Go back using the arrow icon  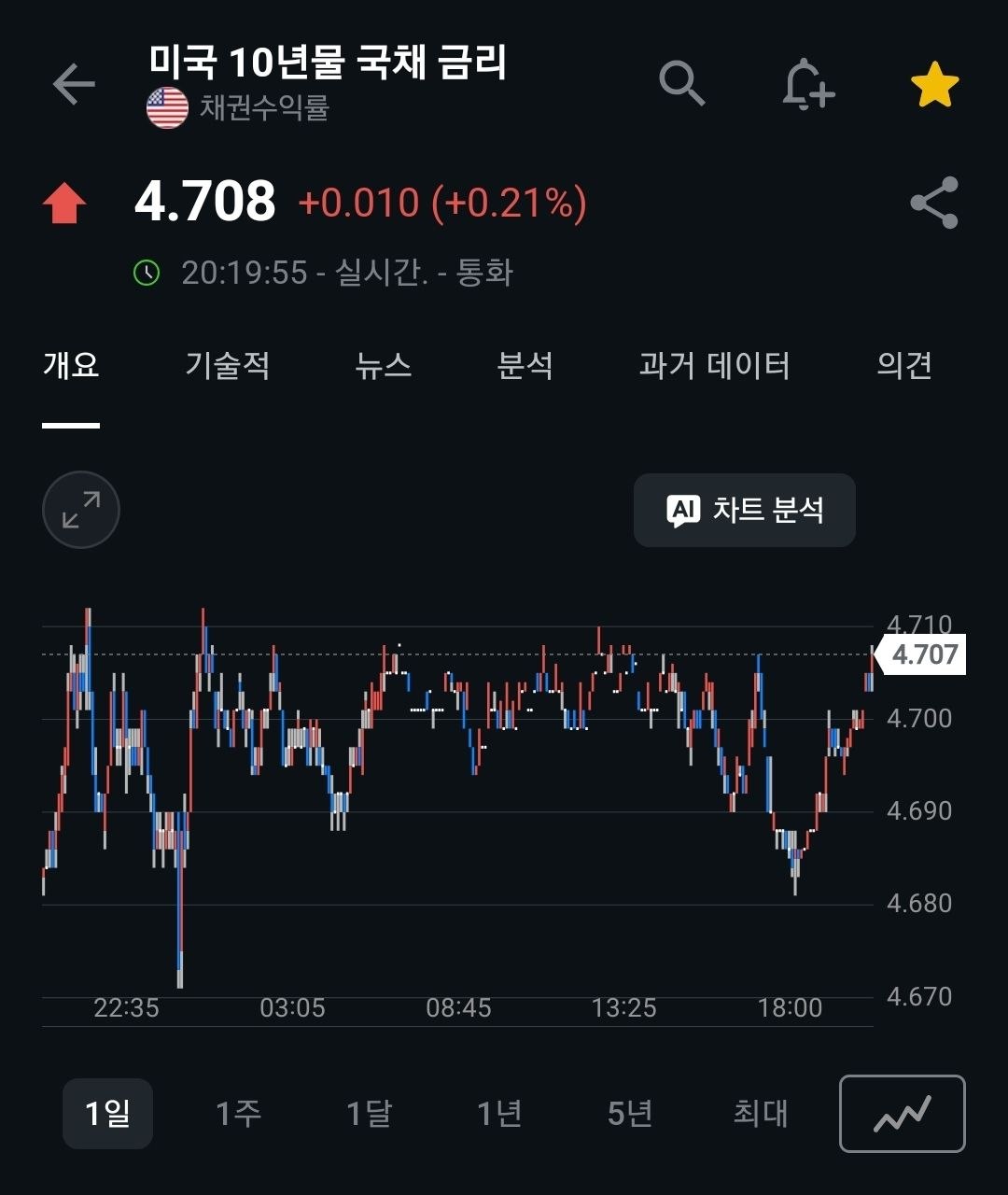point(74,85)
